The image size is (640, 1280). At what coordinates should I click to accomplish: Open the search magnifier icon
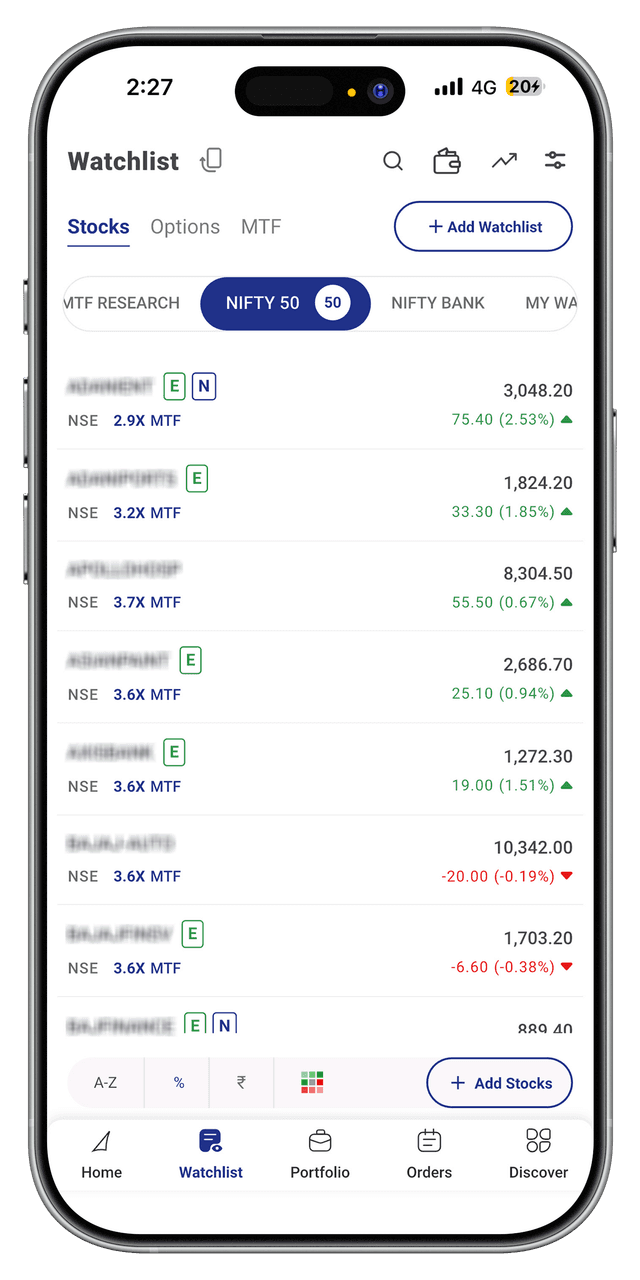click(393, 161)
